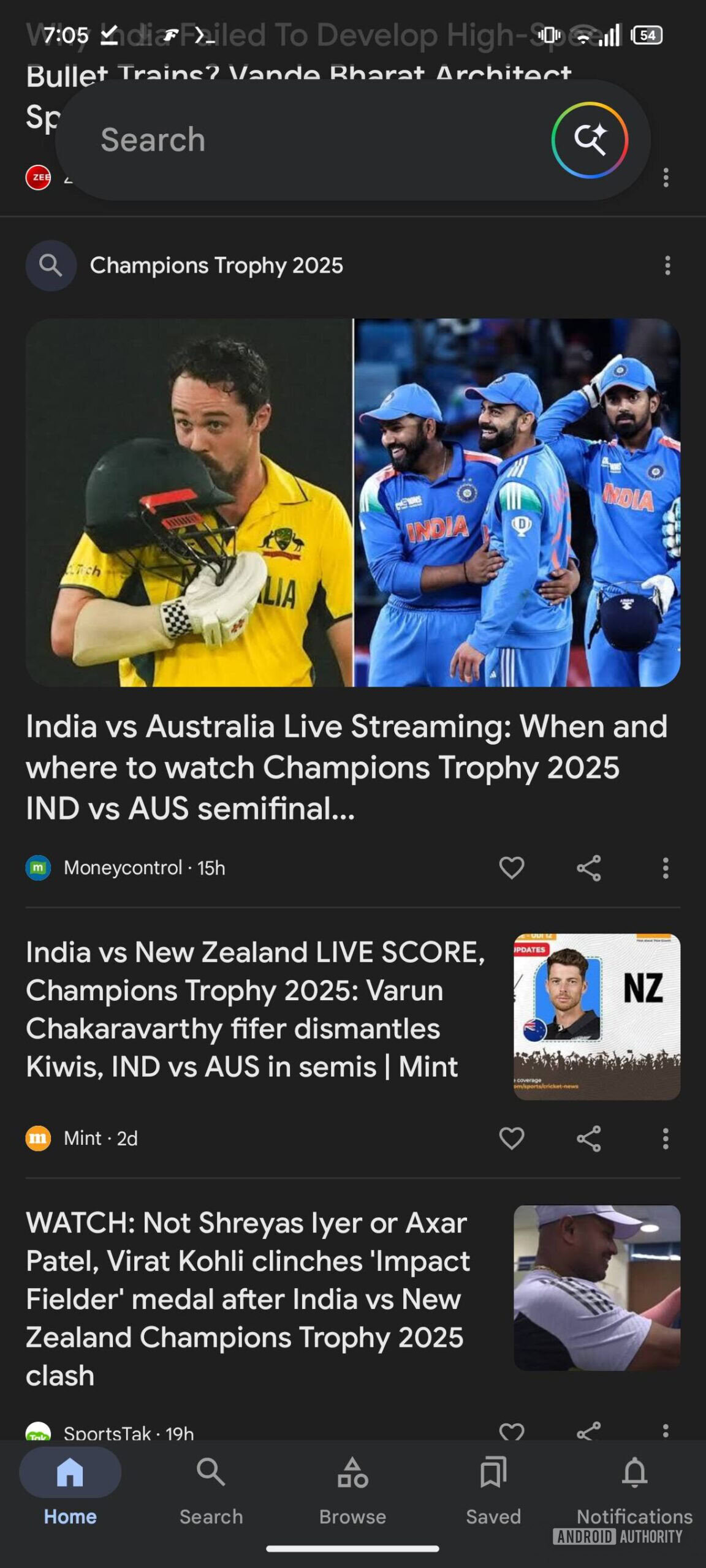Image resolution: width=706 pixels, height=1568 pixels.
Task: Open overflow menu for Champions Trophy 2025 topic
Action: point(667,265)
